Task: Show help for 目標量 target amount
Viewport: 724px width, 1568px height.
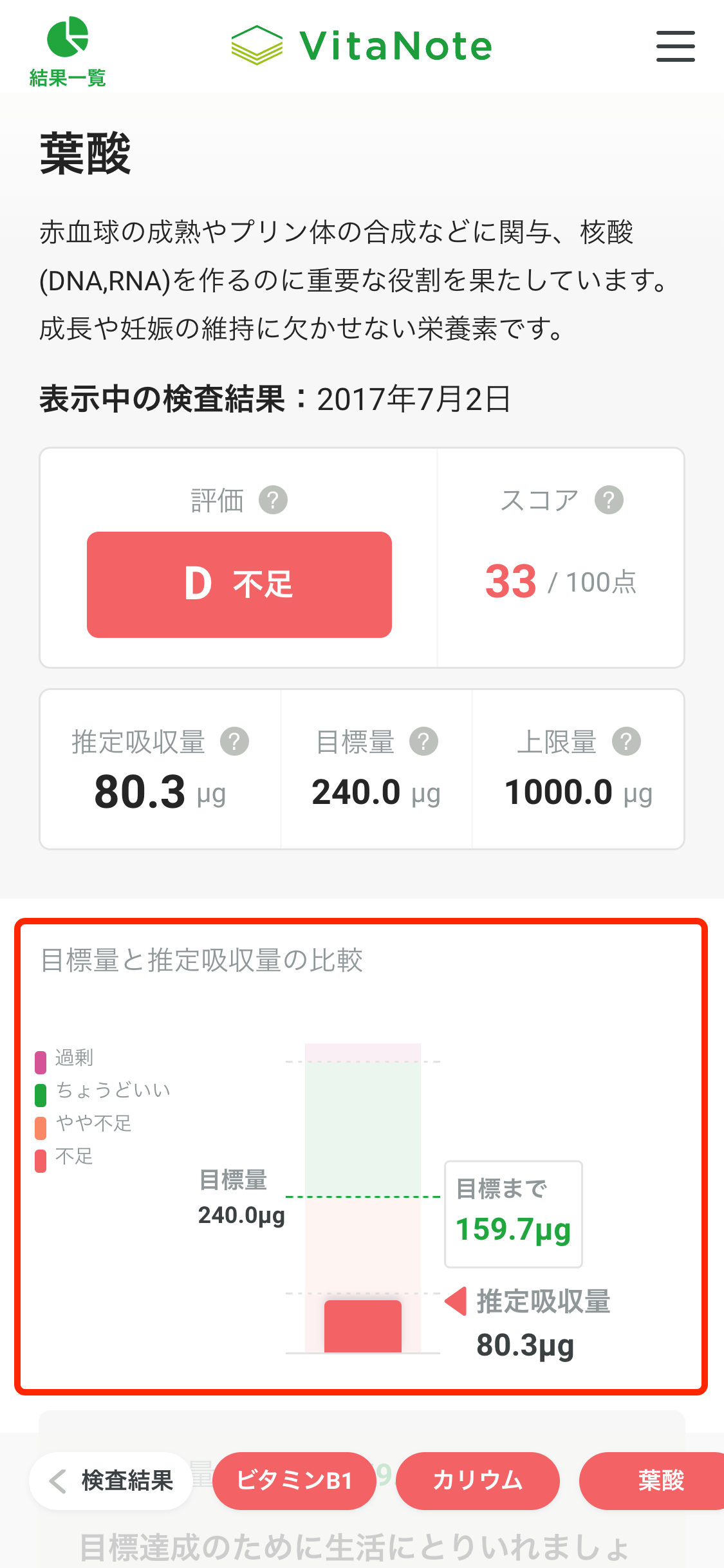Action: tap(423, 742)
